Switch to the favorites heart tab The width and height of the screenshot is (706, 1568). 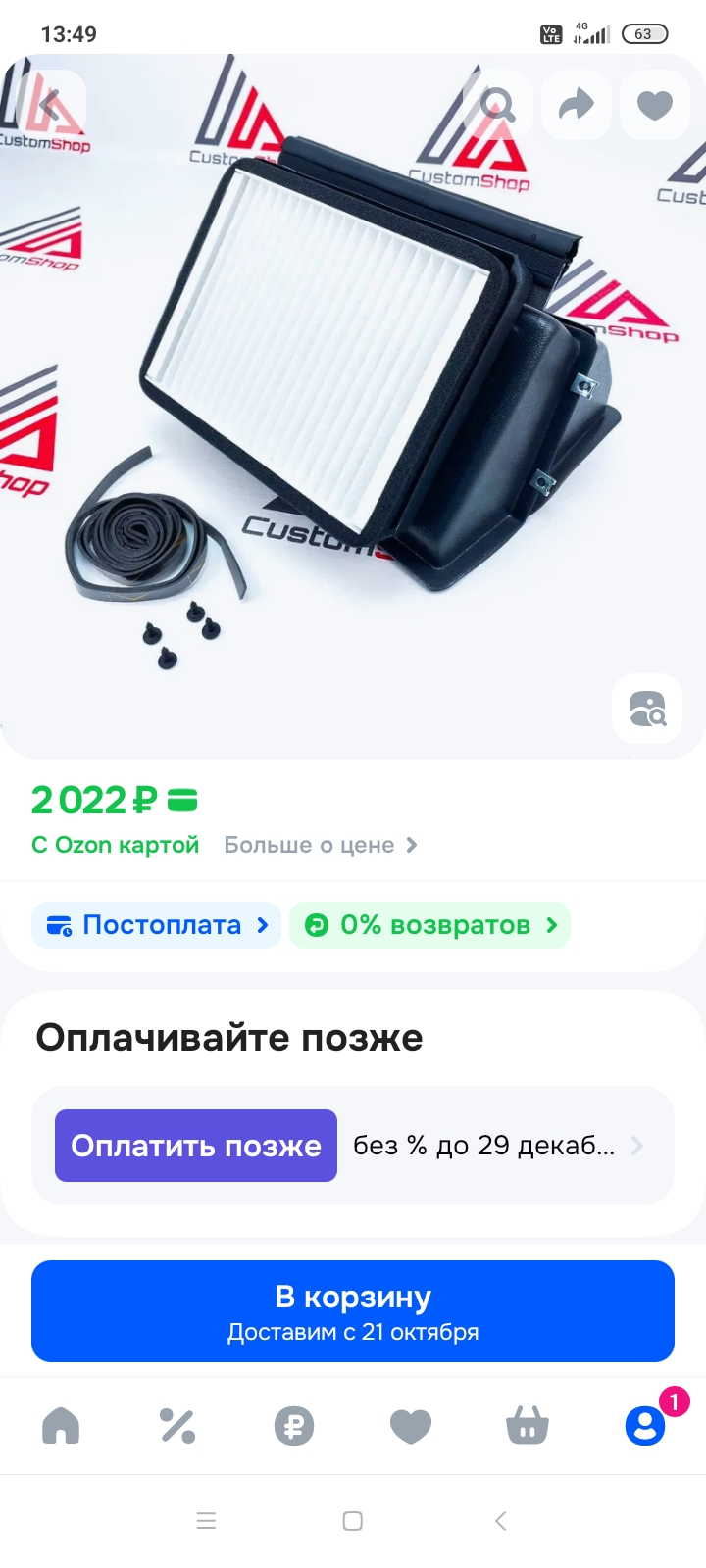click(x=411, y=1425)
